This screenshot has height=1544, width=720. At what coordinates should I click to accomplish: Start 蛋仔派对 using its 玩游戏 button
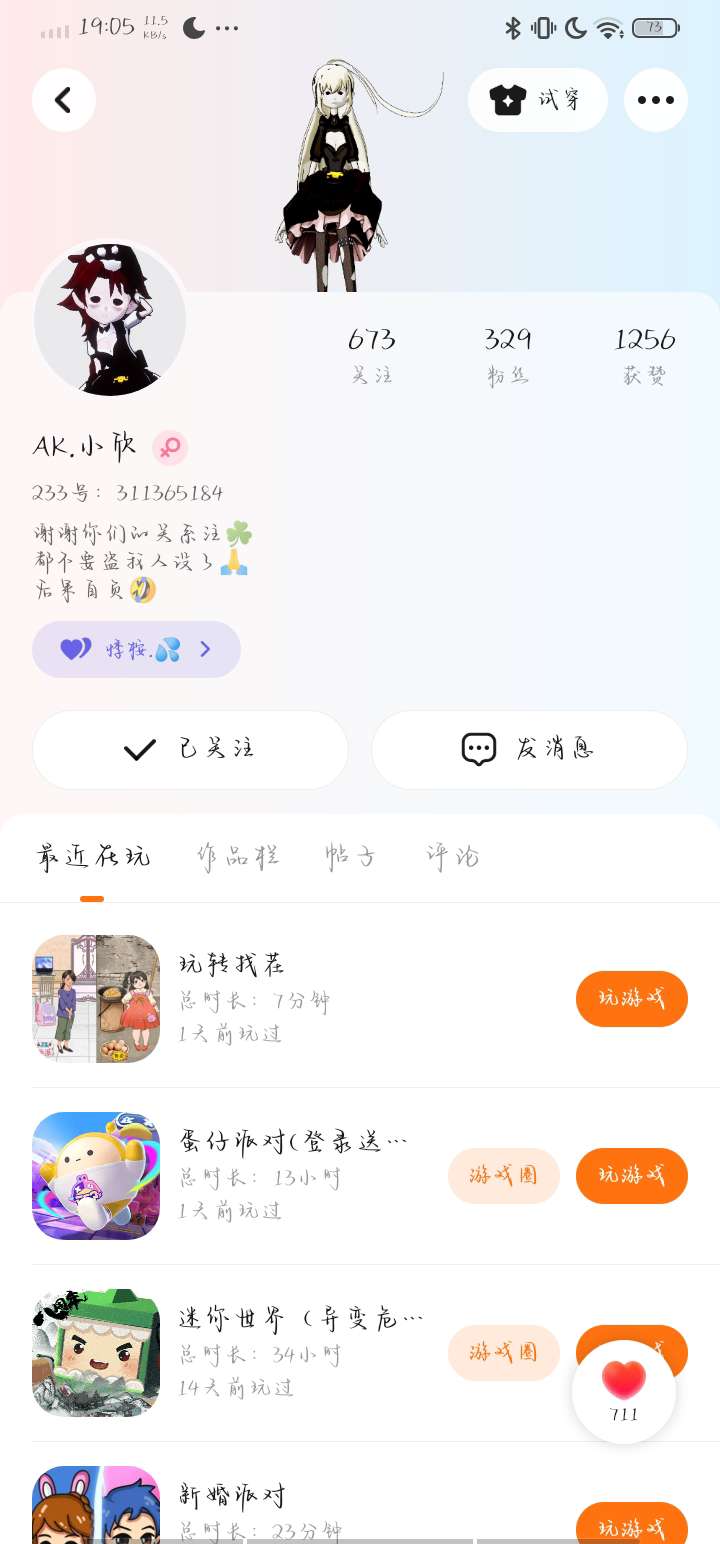(x=631, y=1175)
